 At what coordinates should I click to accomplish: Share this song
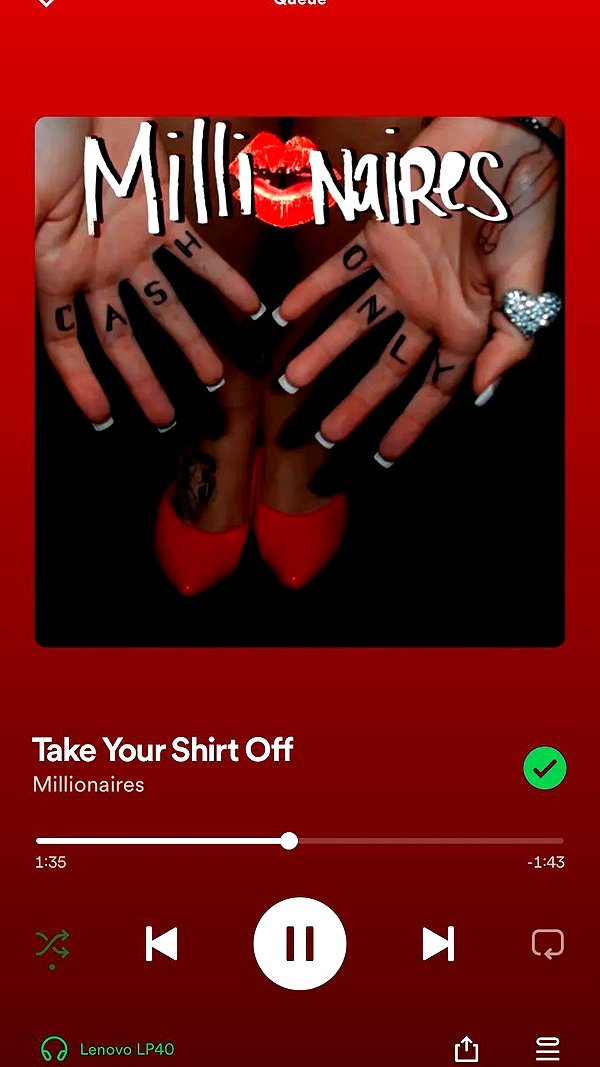467,1049
